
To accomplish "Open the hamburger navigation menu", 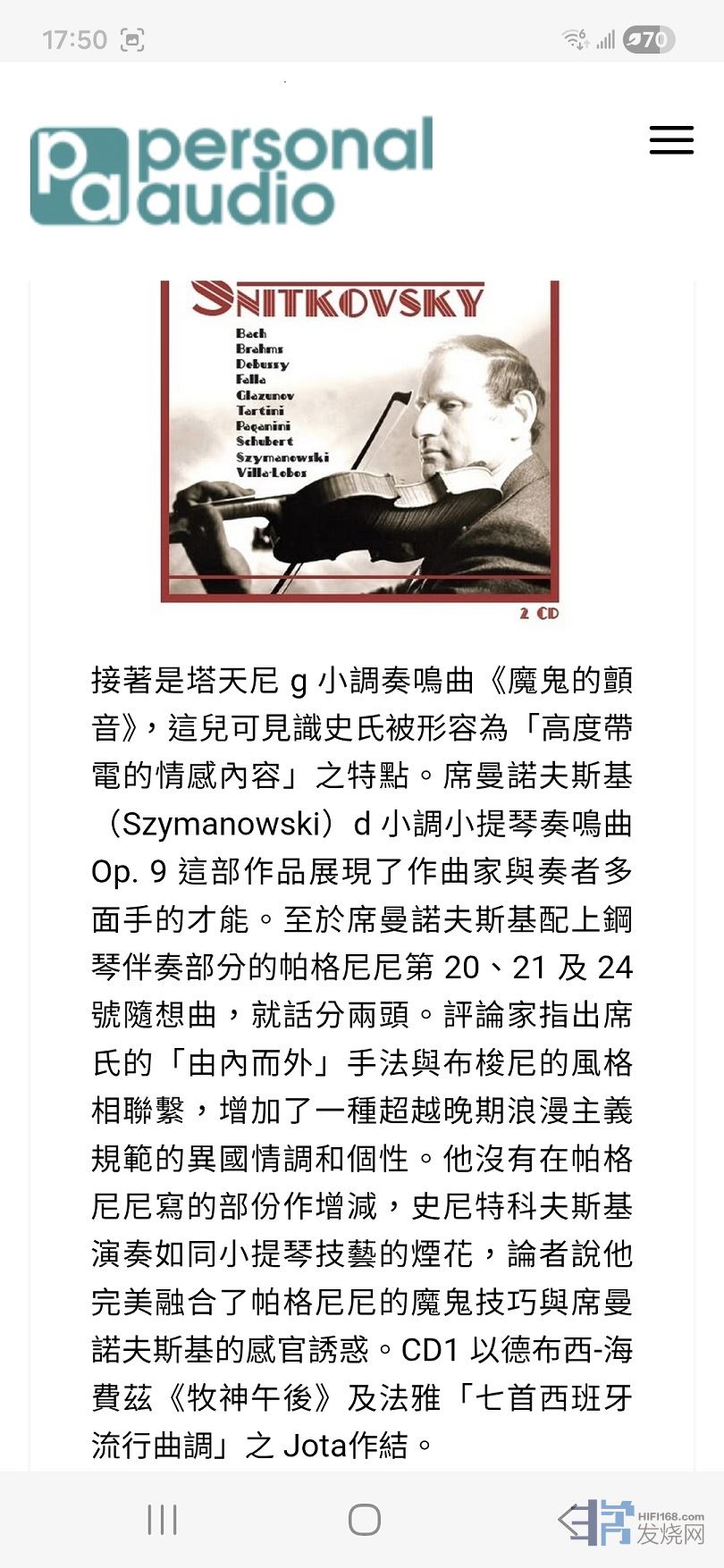I will tap(671, 140).
